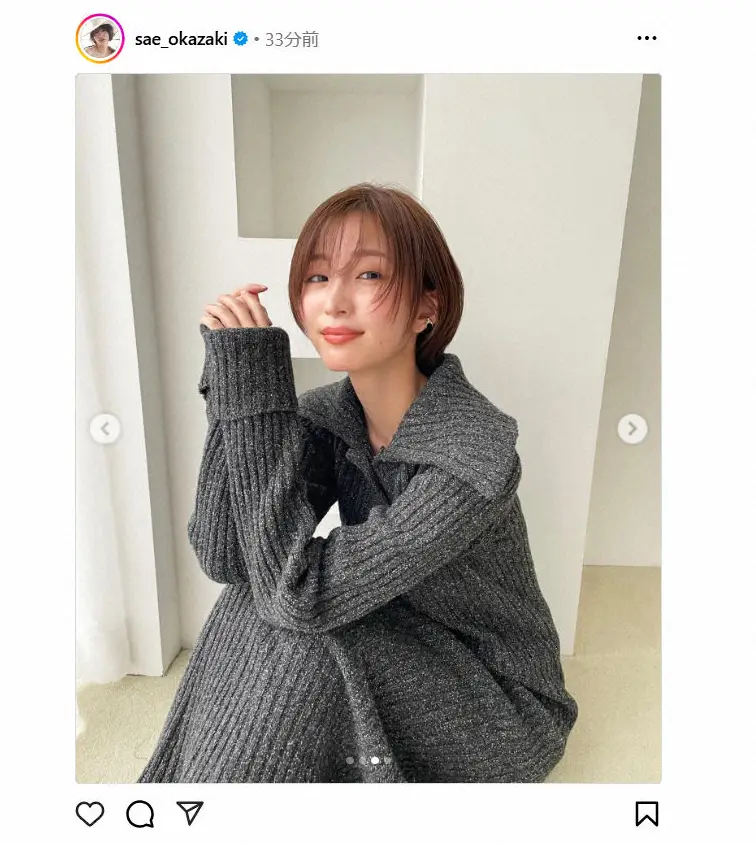The width and height of the screenshot is (756, 844).
Task: Open sae_okazaki's profile picture story
Action: (x=99, y=39)
